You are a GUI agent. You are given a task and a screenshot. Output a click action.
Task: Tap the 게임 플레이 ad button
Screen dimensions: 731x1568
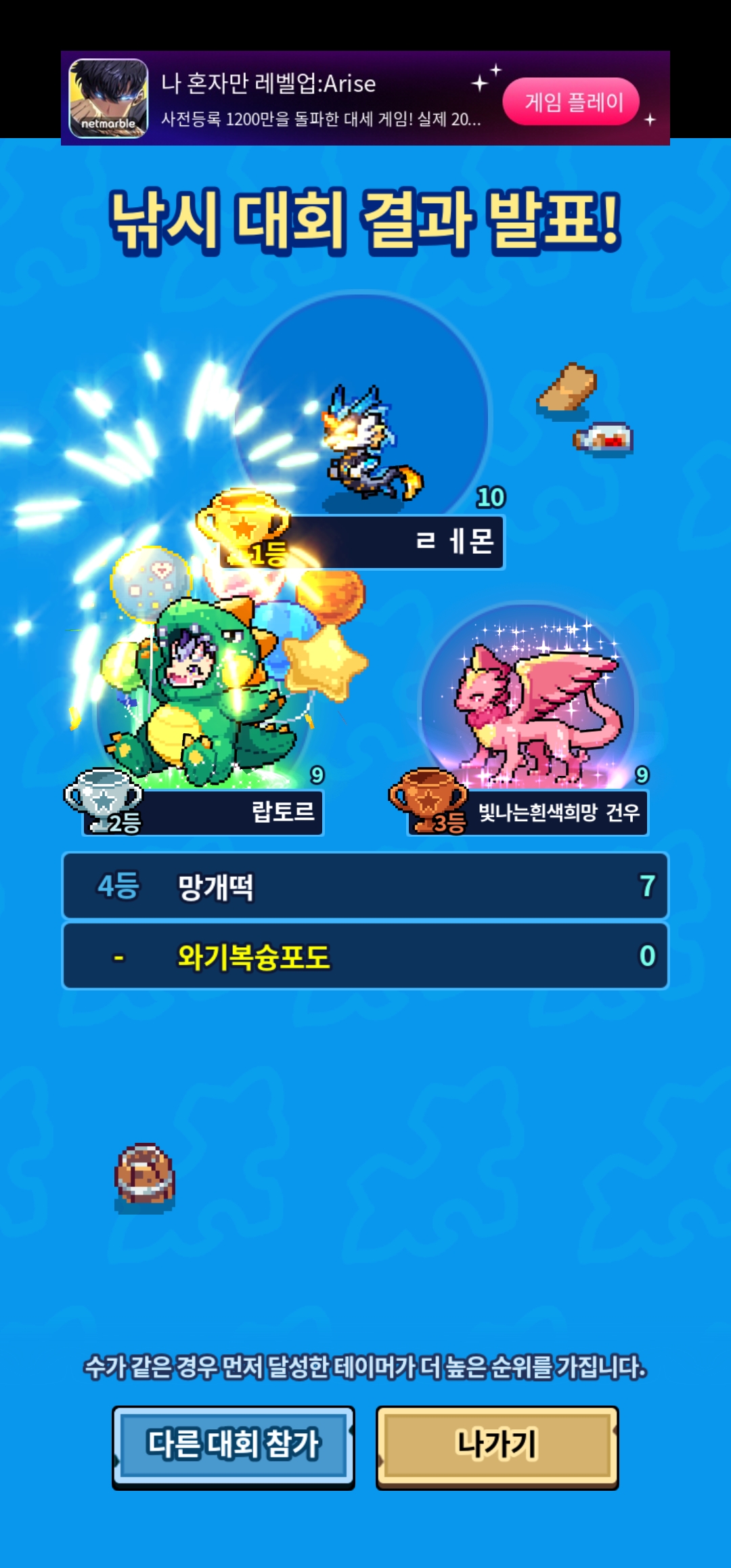[x=571, y=102]
